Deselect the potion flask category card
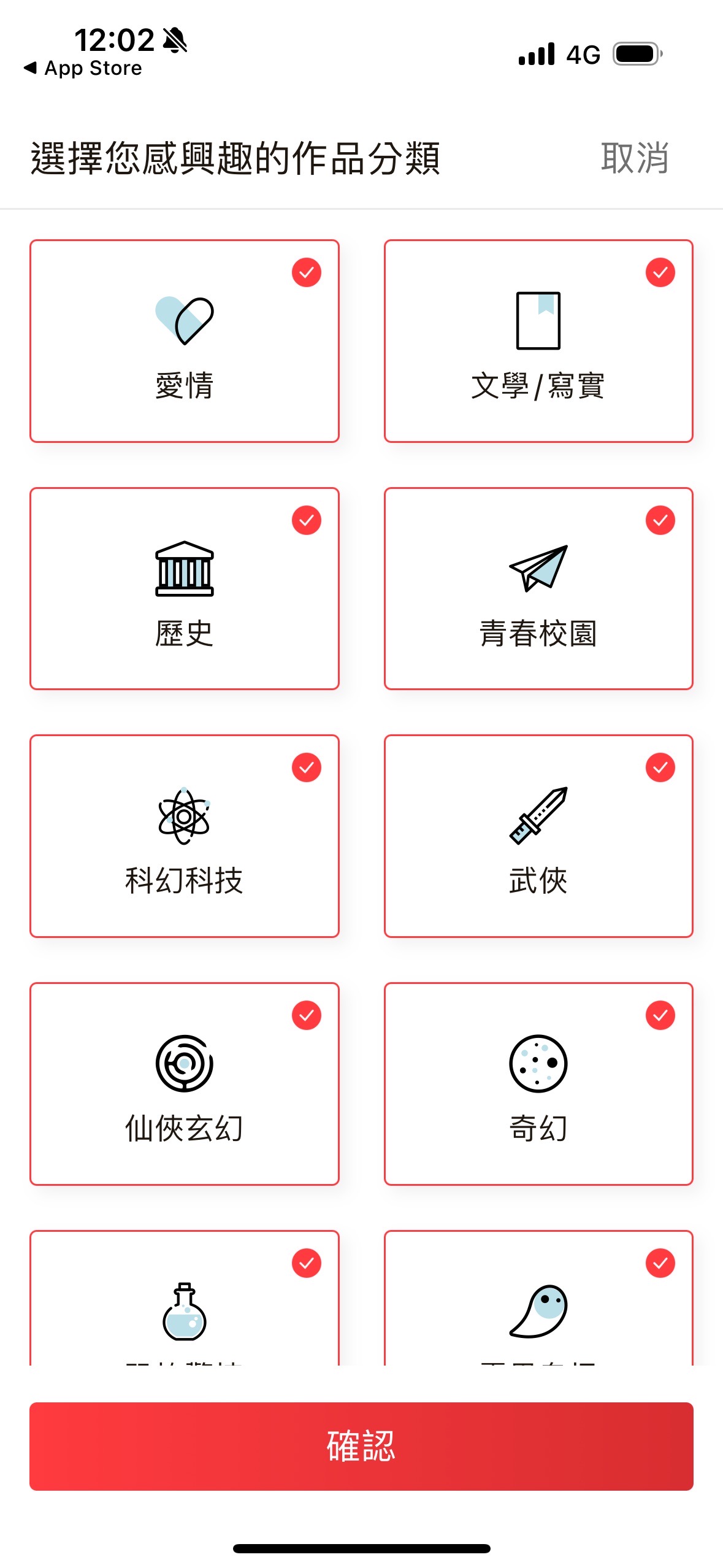The width and height of the screenshot is (723, 1568). click(185, 1297)
